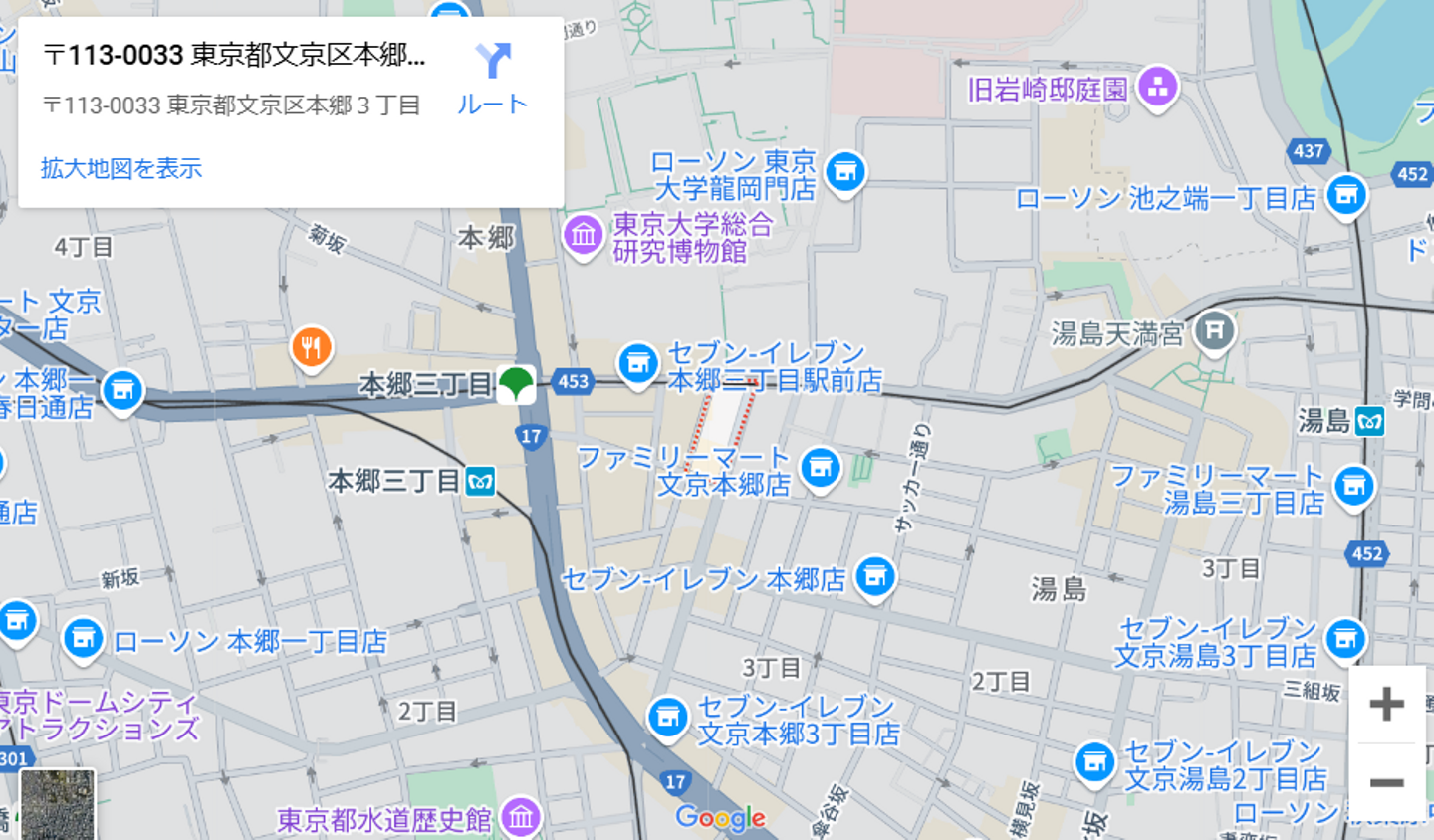Screen dimensions: 1434x840
Task: Select the ファミリーマート 文京本郷店 pin
Action: [820, 465]
